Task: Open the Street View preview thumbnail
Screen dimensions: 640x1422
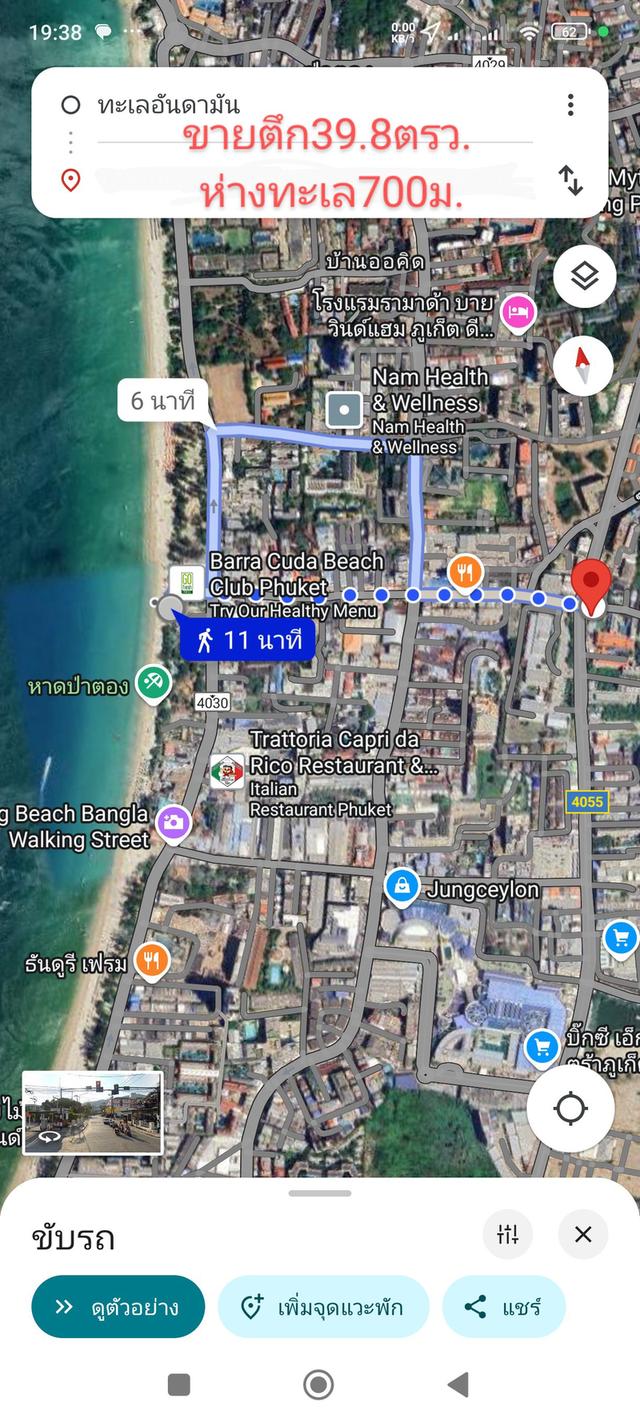Action: [x=92, y=1112]
